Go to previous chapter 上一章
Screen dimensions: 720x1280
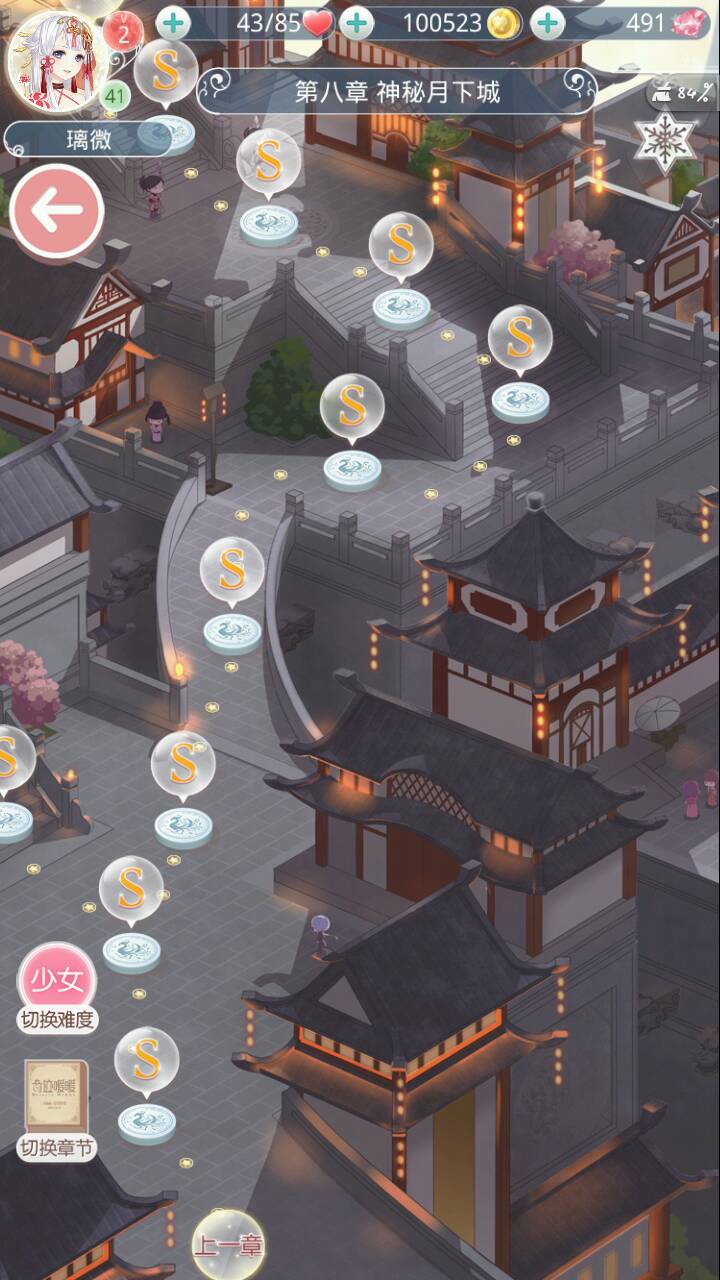click(228, 1246)
